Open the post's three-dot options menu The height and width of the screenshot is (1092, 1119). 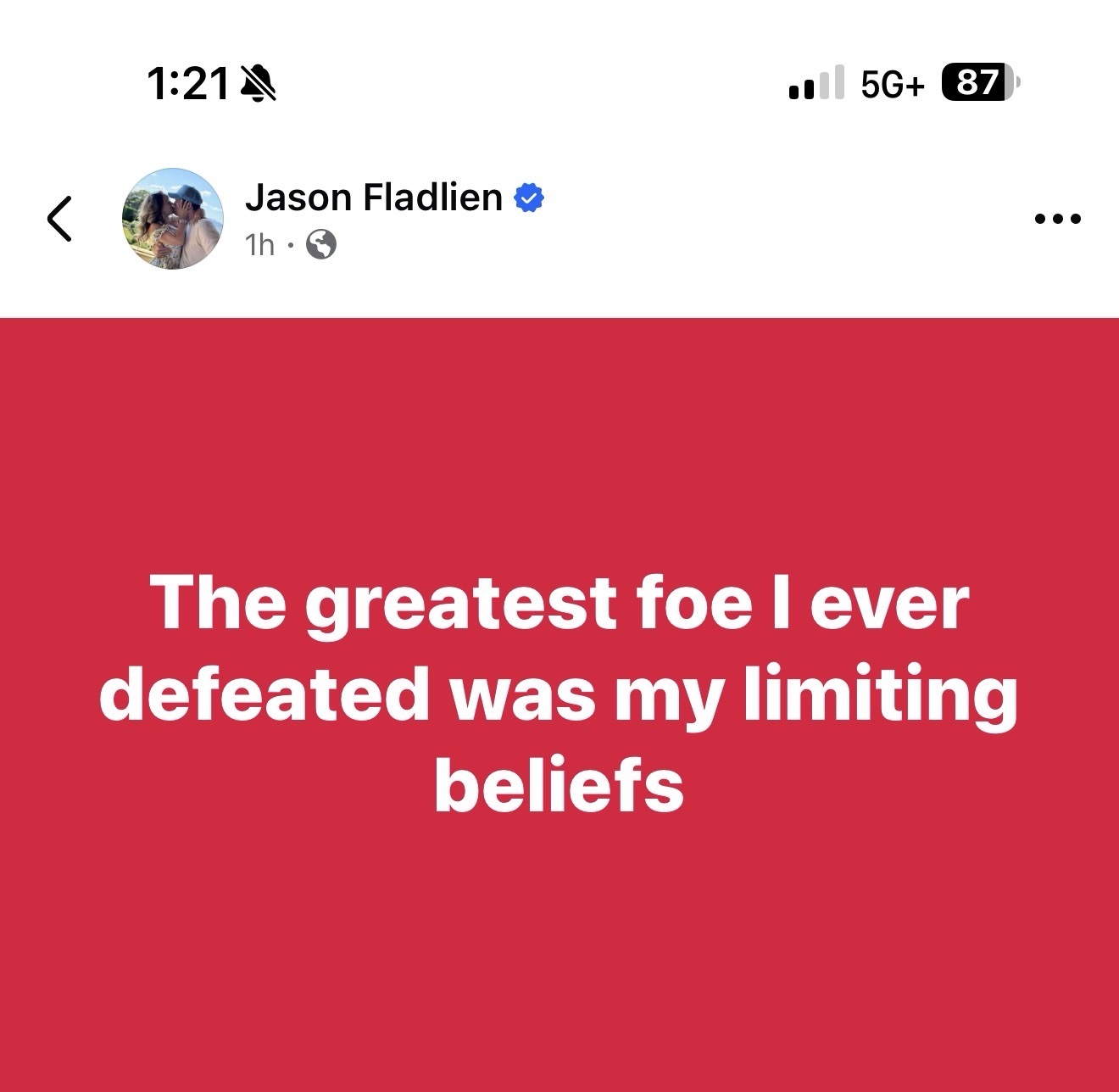tap(1057, 219)
